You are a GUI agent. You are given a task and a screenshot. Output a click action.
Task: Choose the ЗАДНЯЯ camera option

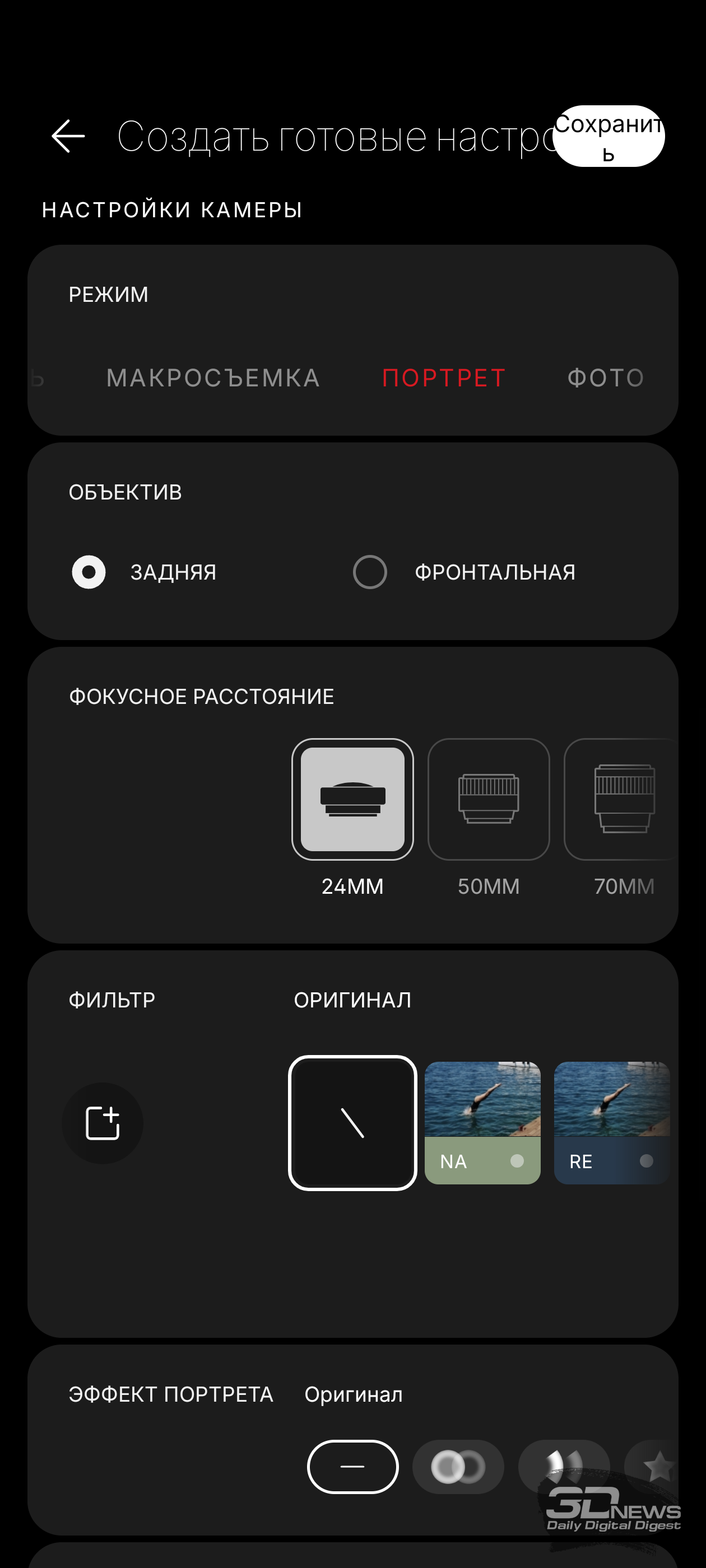tap(145, 572)
